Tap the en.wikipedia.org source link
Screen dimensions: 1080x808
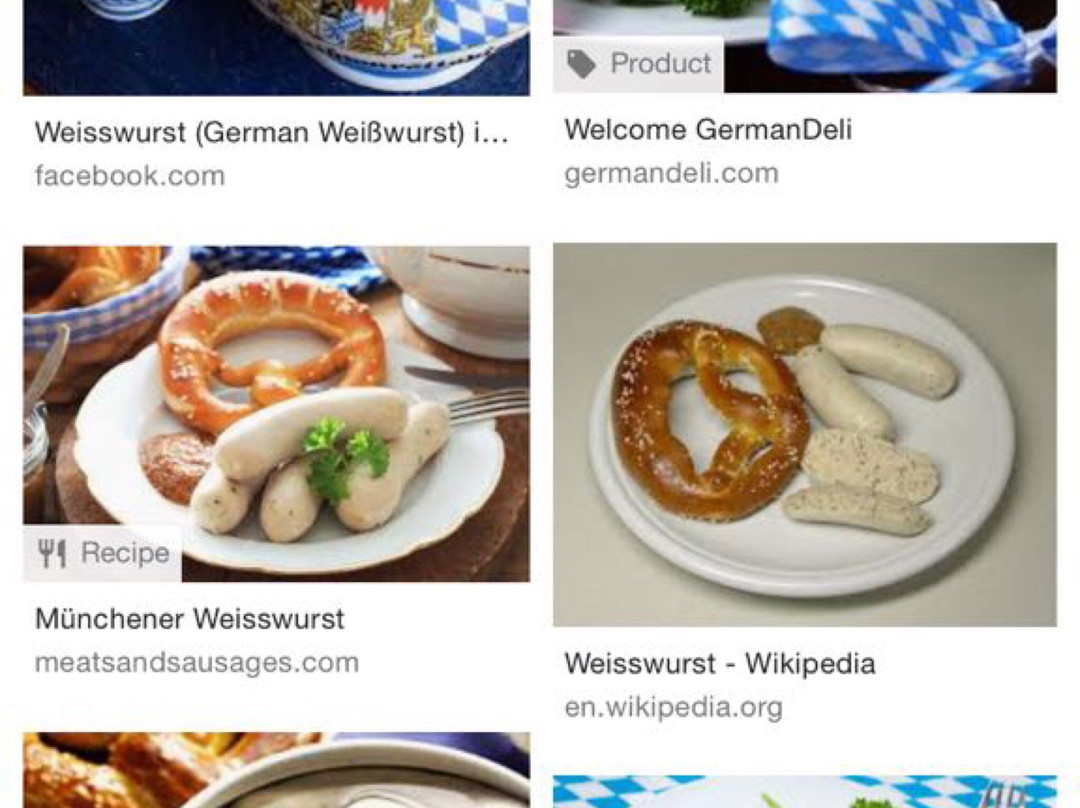pos(674,707)
